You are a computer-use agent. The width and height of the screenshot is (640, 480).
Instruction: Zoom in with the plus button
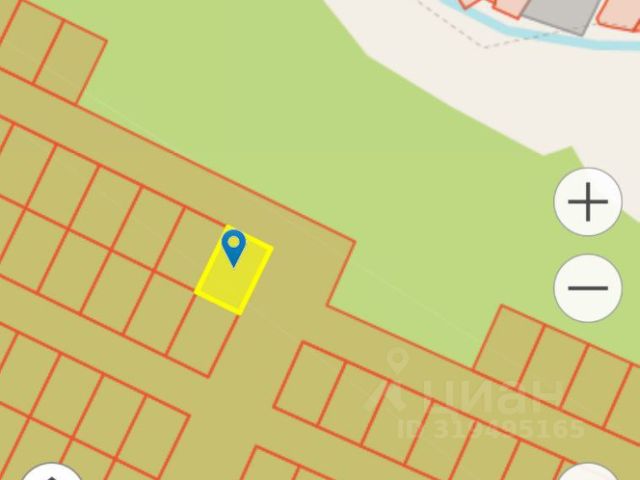588,203
